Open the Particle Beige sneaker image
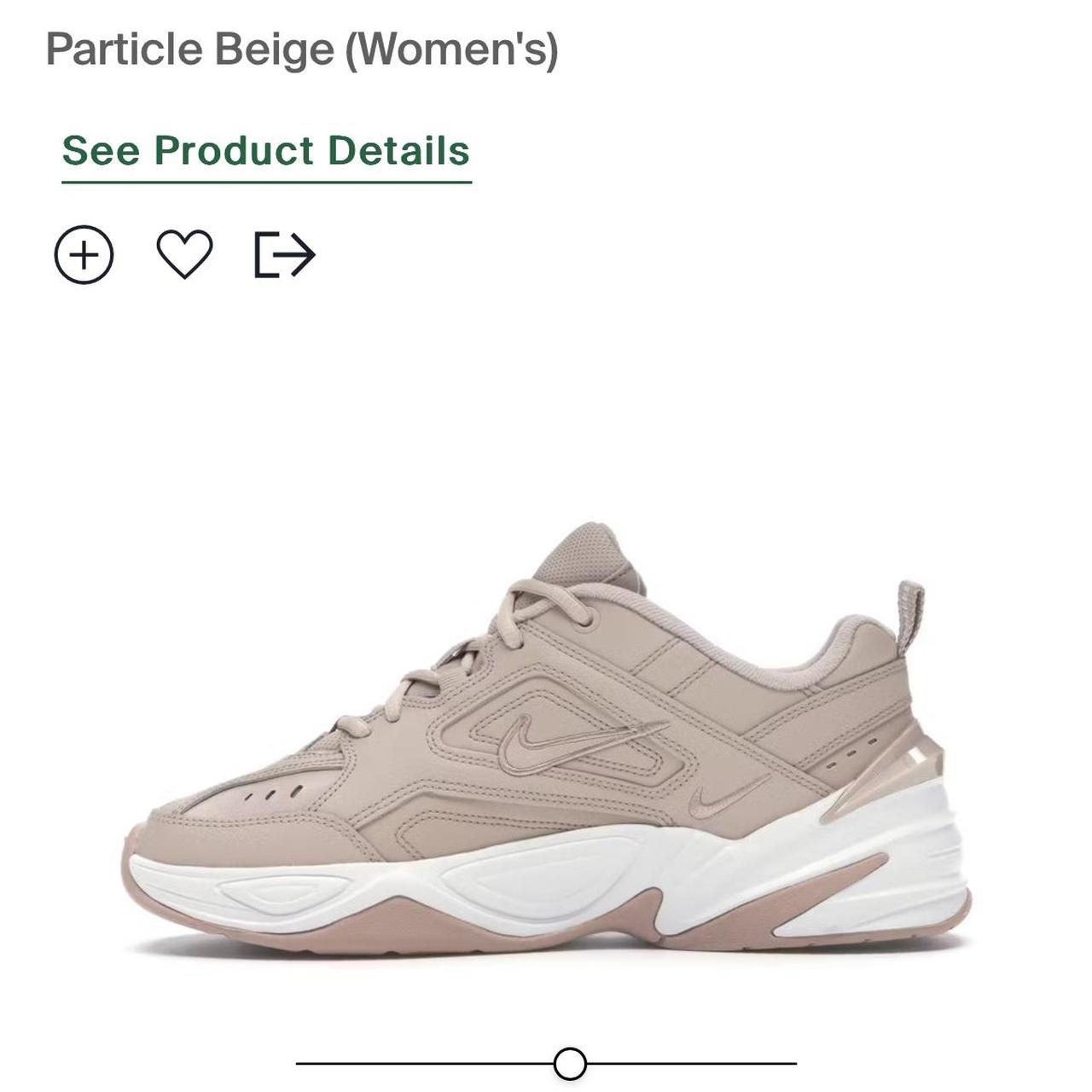Viewport: 1092px width, 1092px height. (x=546, y=742)
